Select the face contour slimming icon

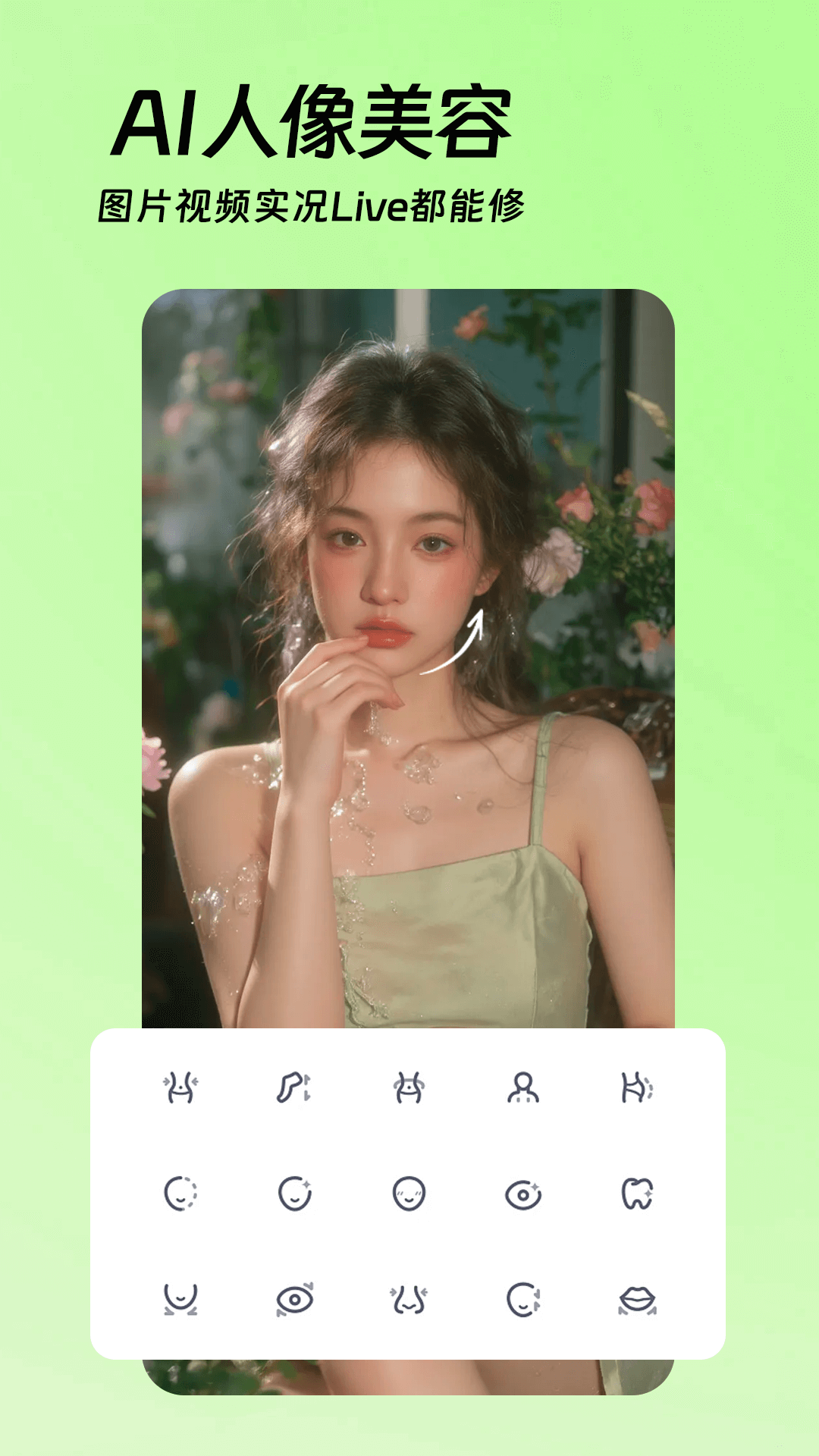[x=179, y=1192]
